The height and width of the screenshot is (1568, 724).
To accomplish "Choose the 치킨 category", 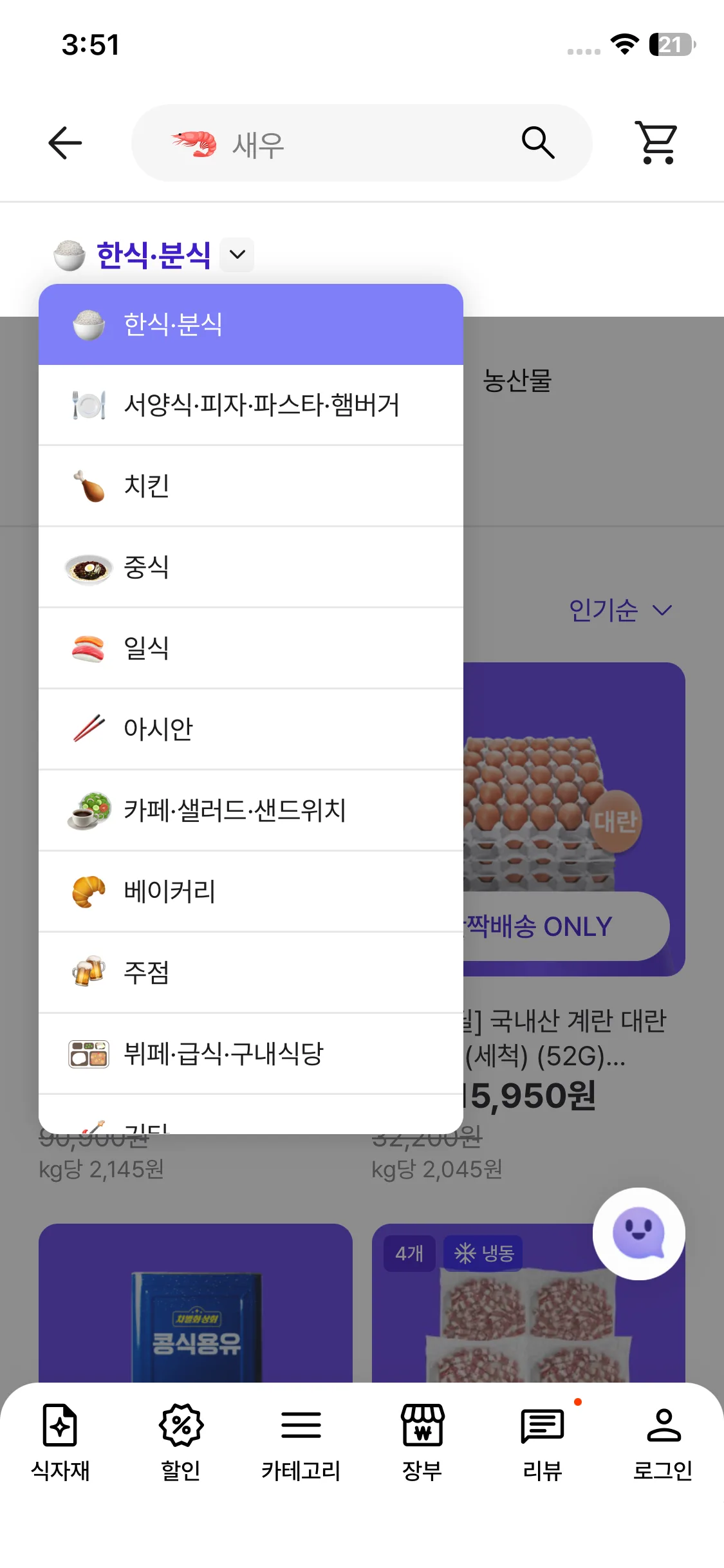I will pos(251,486).
